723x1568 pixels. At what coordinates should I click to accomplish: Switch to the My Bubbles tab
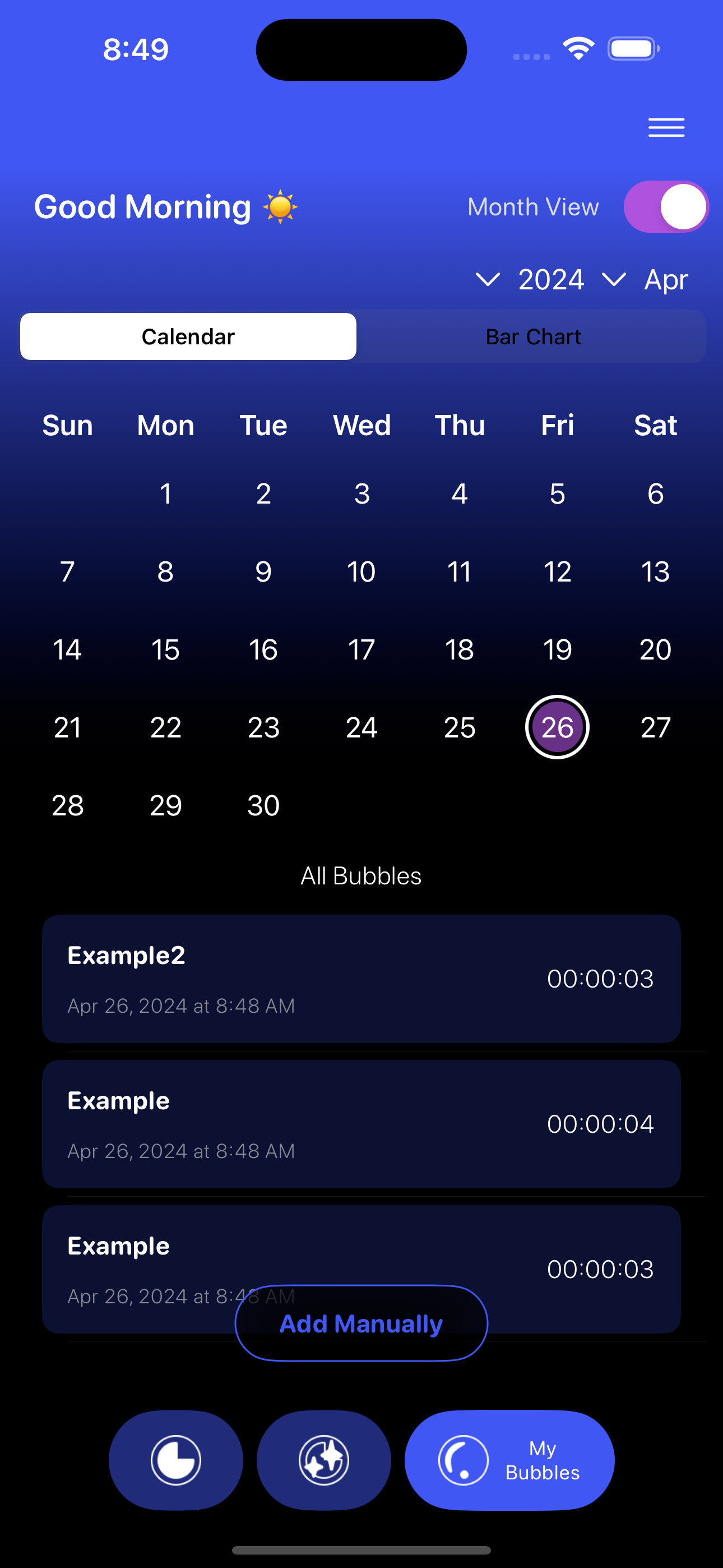[509, 1460]
